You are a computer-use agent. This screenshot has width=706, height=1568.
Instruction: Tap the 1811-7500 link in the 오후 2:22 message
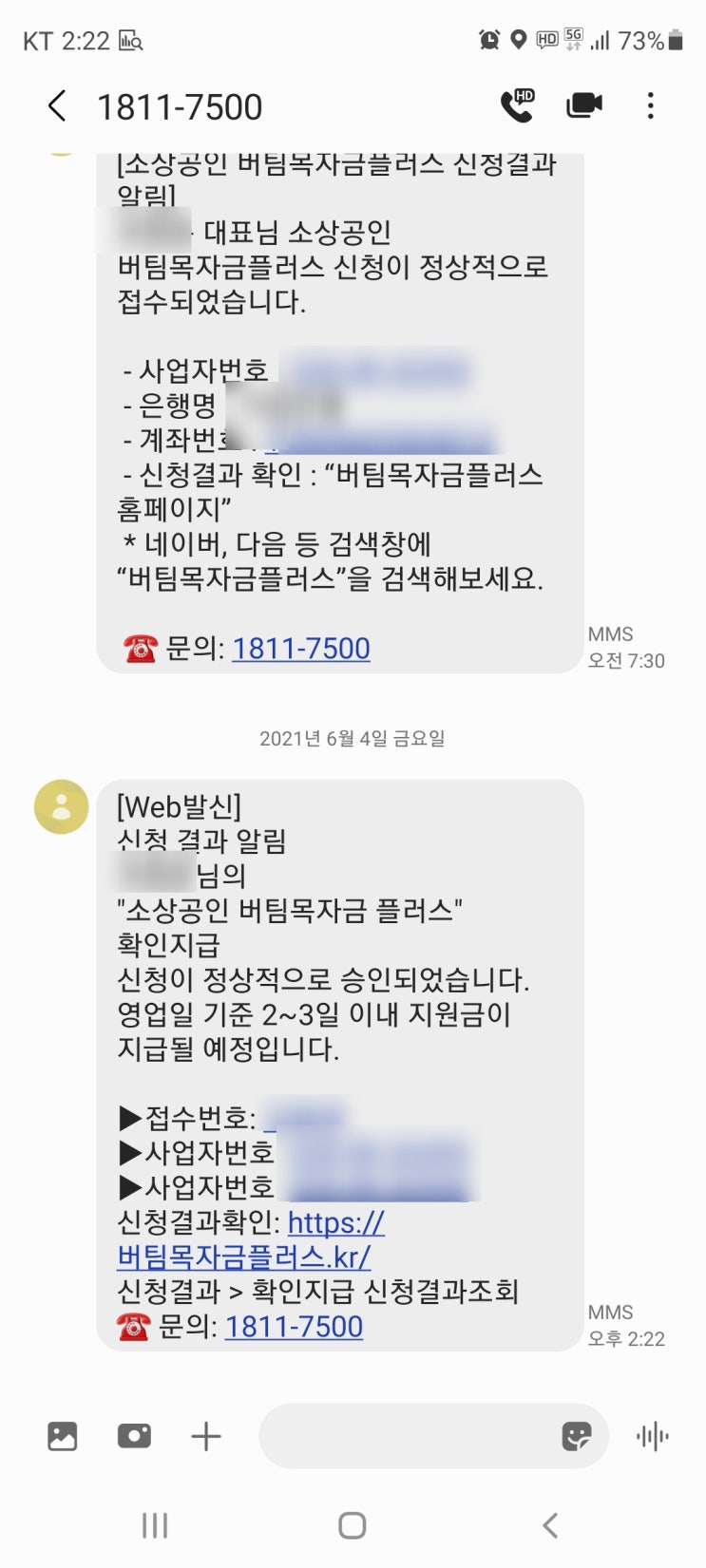point(294,1327)
